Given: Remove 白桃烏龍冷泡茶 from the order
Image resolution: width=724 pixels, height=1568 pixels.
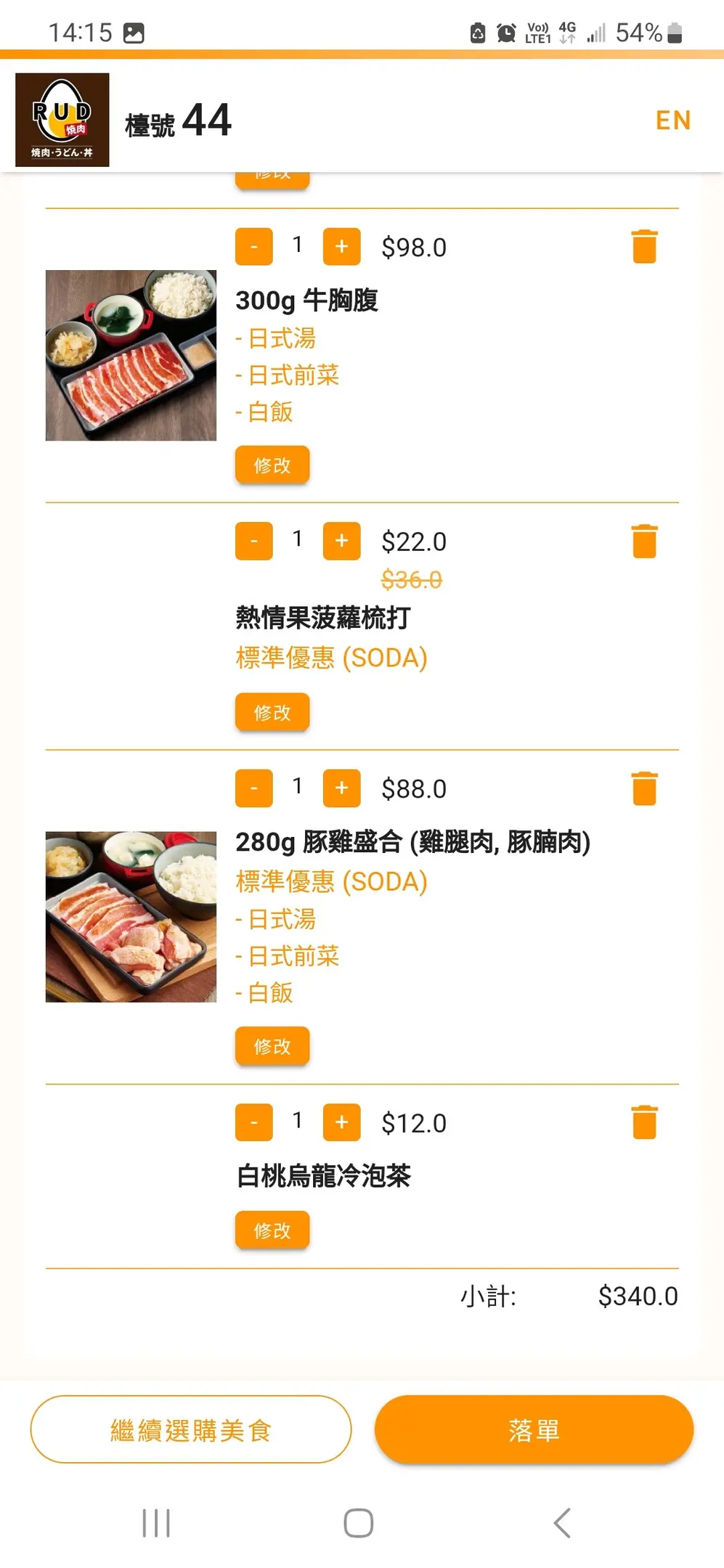Looking at the screenshot, I should [644, 1123].
